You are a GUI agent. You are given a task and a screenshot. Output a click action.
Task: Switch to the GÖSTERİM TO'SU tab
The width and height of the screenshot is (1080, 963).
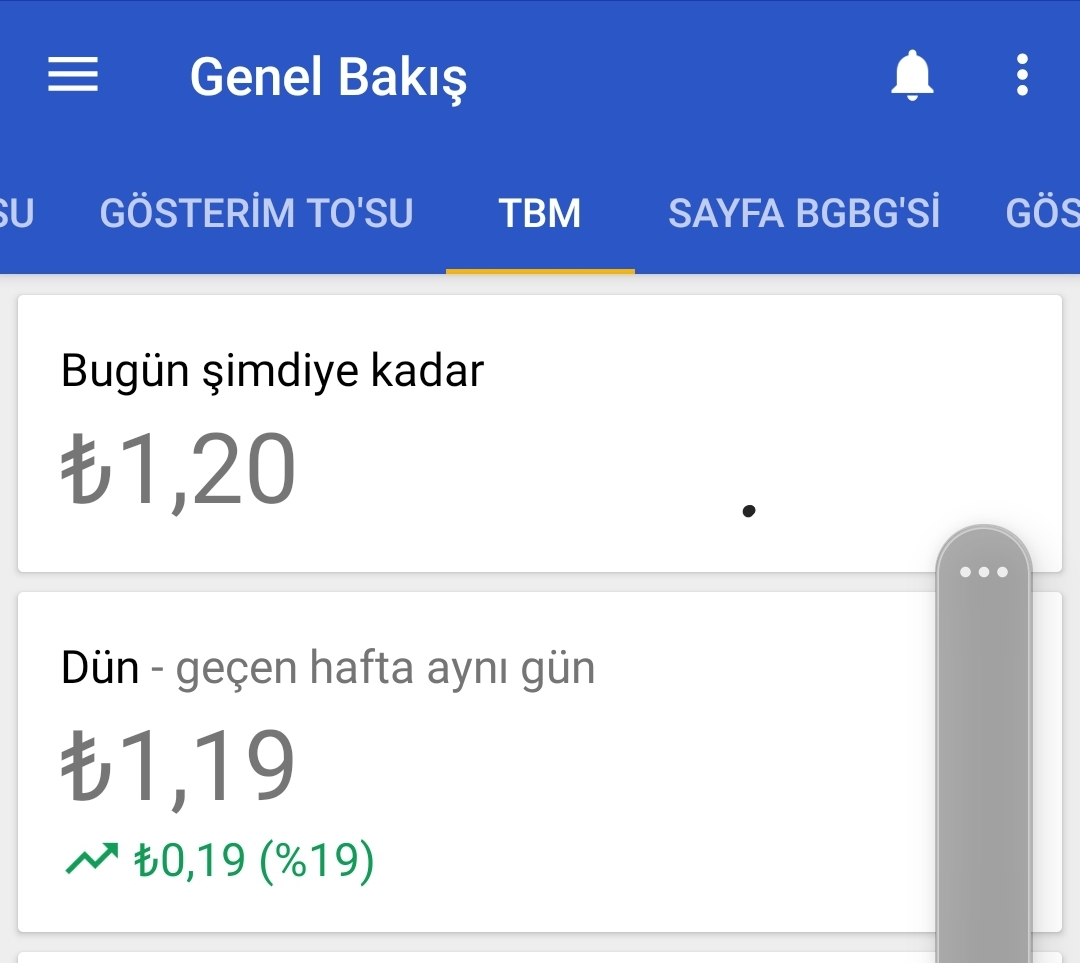point(256,213)
